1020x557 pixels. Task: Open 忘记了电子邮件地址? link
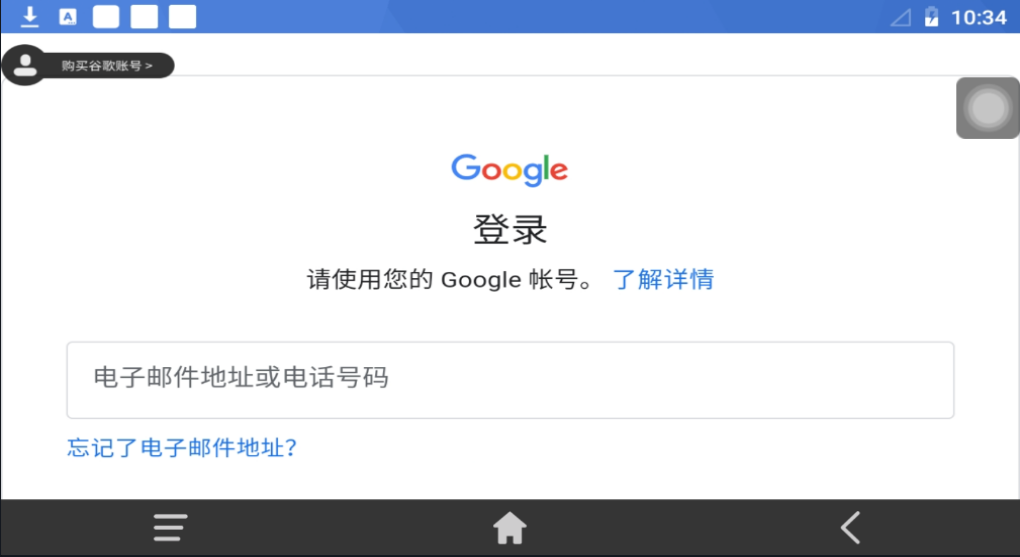(x=182, y=447)
